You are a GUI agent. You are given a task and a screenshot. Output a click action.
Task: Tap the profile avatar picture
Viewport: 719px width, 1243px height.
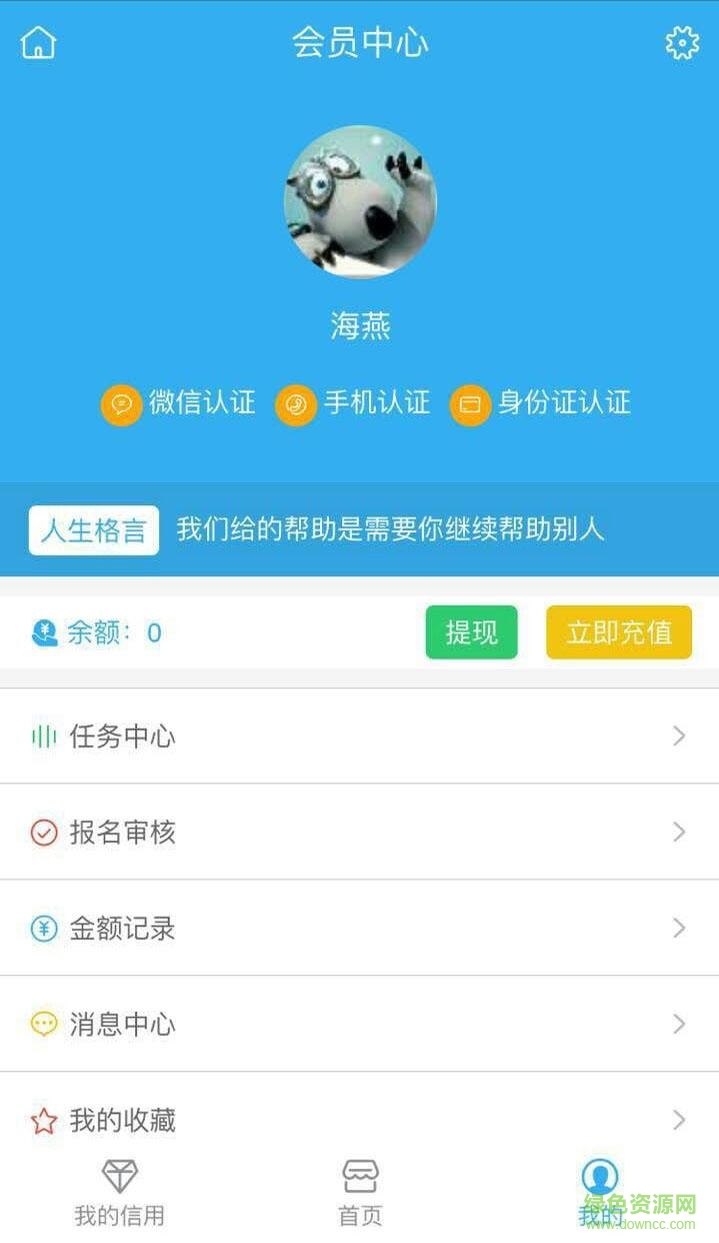pyautogui.click(x=360, y=201)
